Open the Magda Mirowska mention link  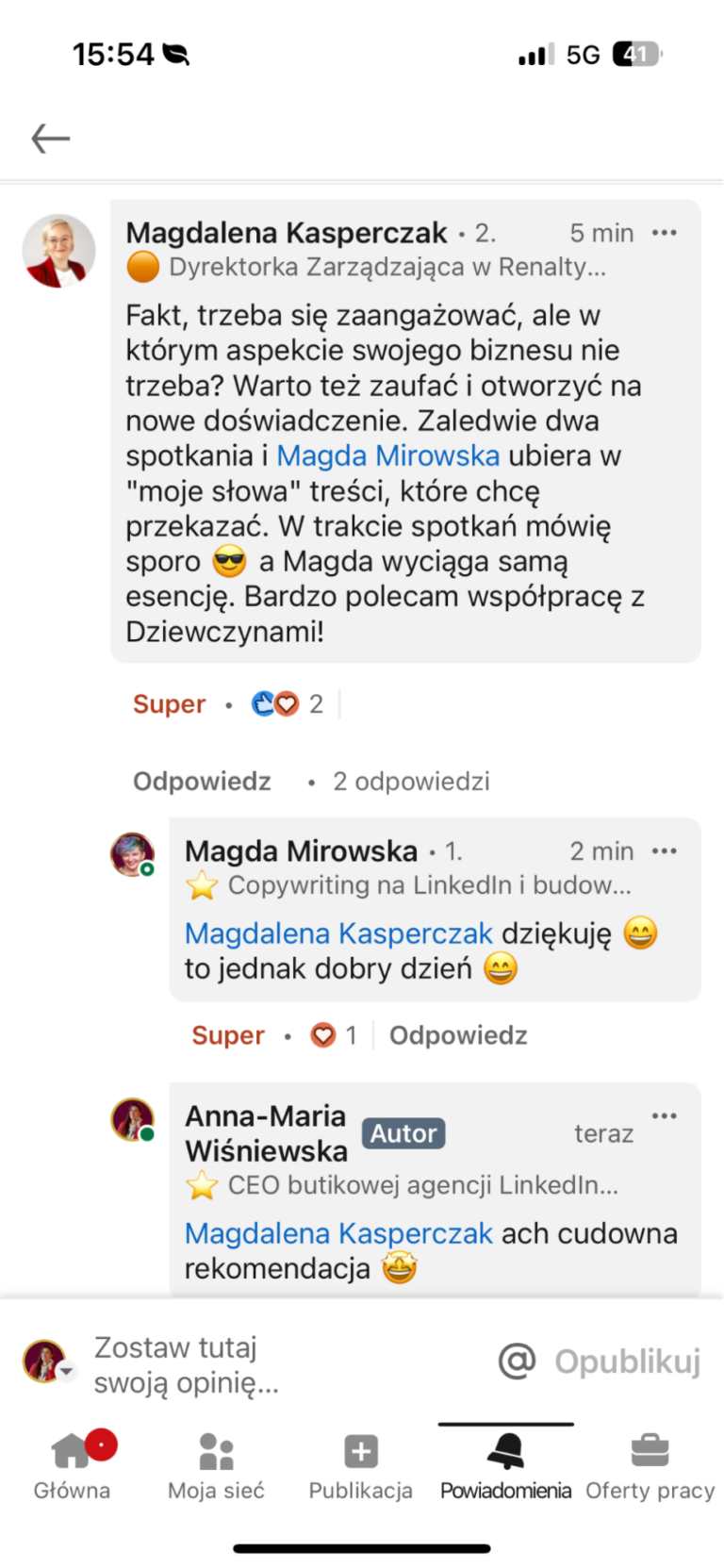[x=387, y=456]
